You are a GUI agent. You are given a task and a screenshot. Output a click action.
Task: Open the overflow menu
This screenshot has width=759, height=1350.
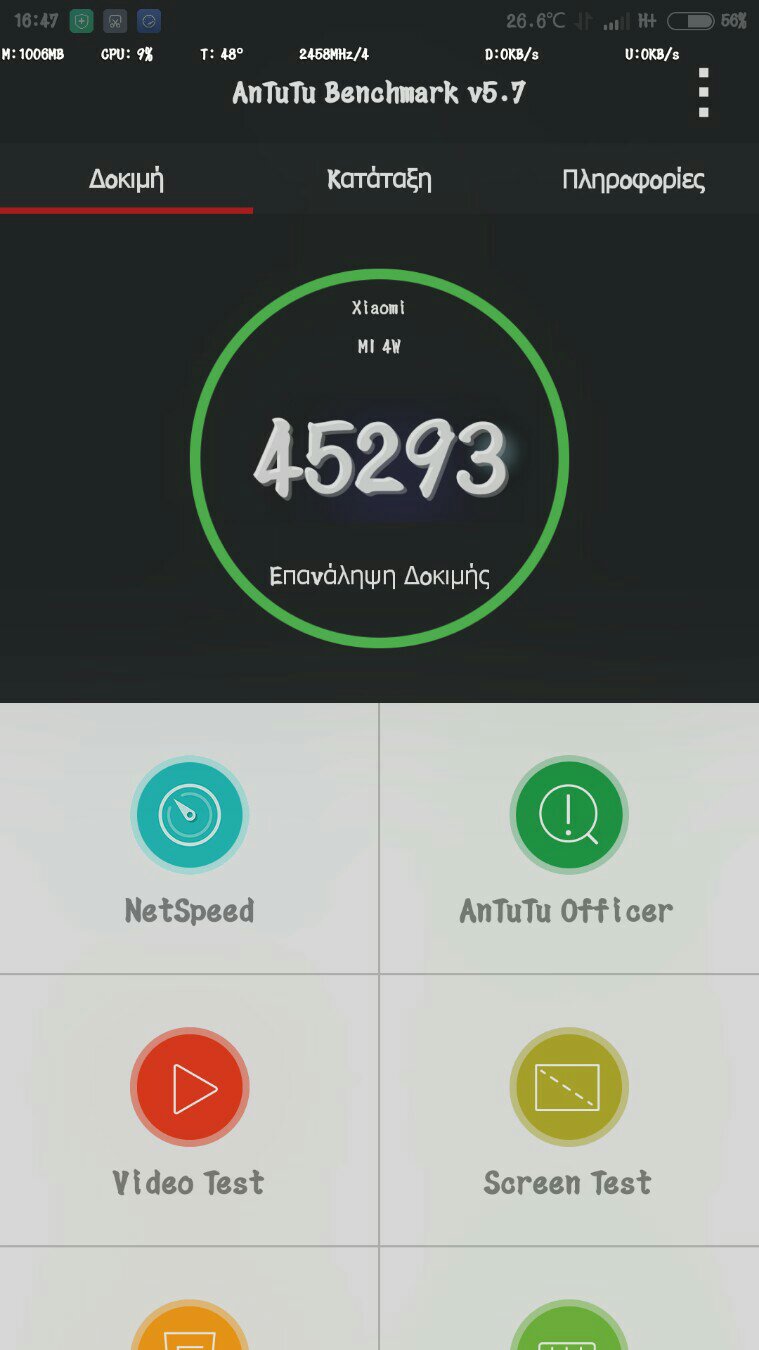(x=704, y=93)
